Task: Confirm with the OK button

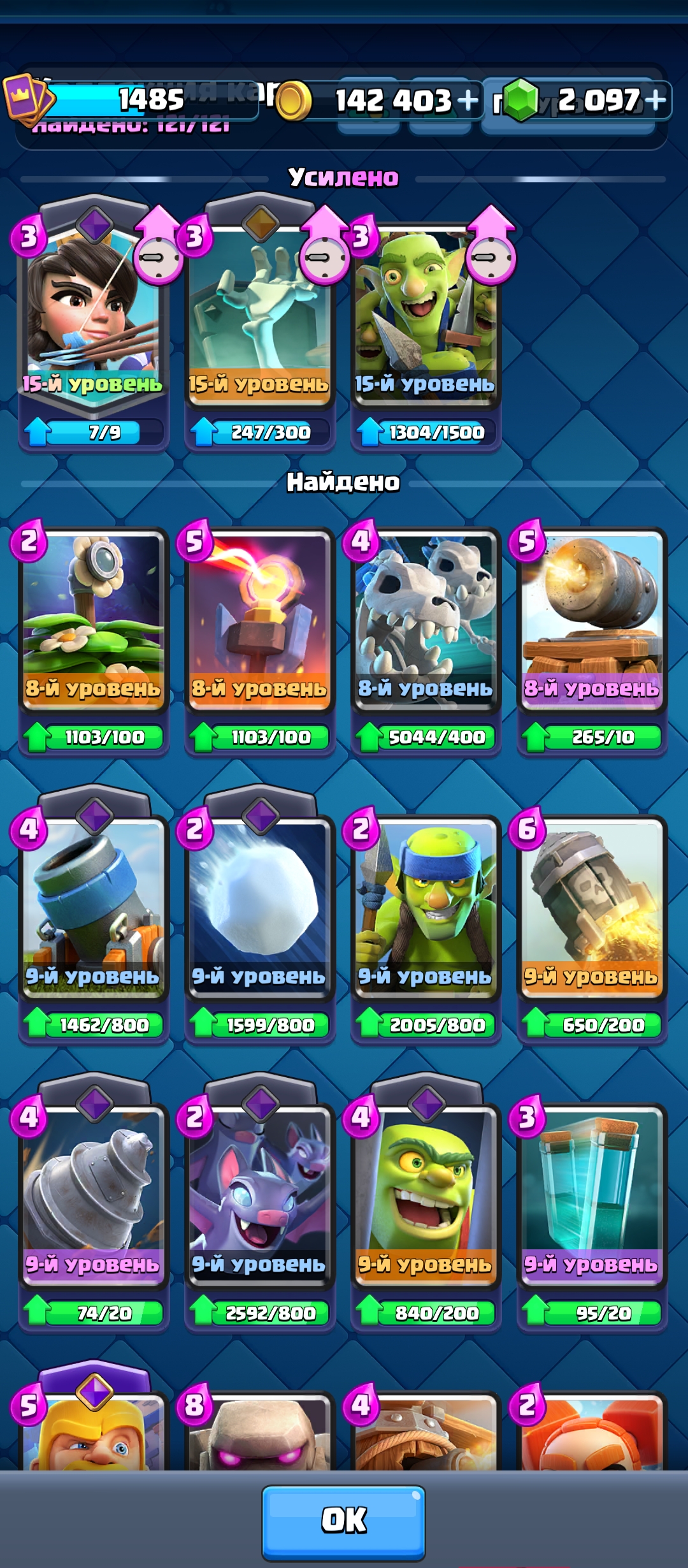Action: (x=344, y=1522)
